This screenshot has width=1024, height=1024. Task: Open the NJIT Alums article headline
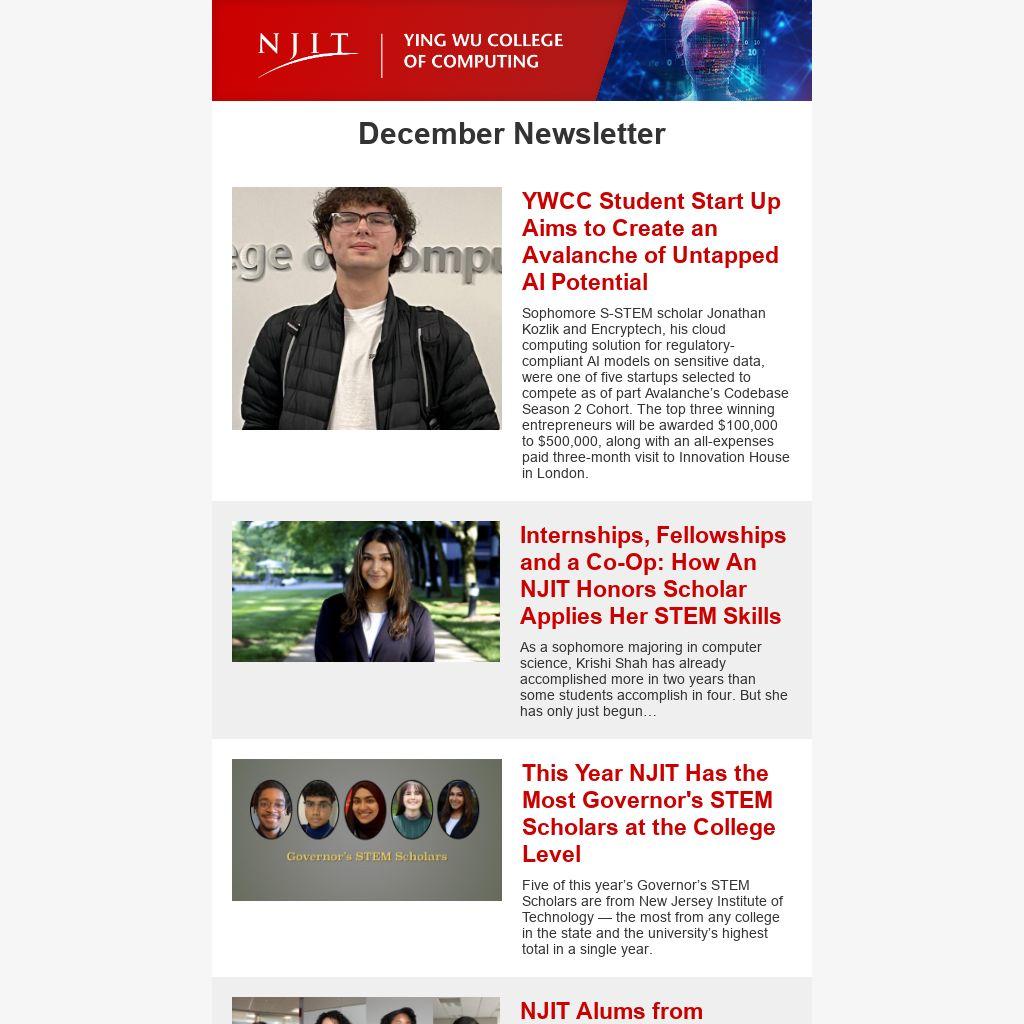(611, 1010)
